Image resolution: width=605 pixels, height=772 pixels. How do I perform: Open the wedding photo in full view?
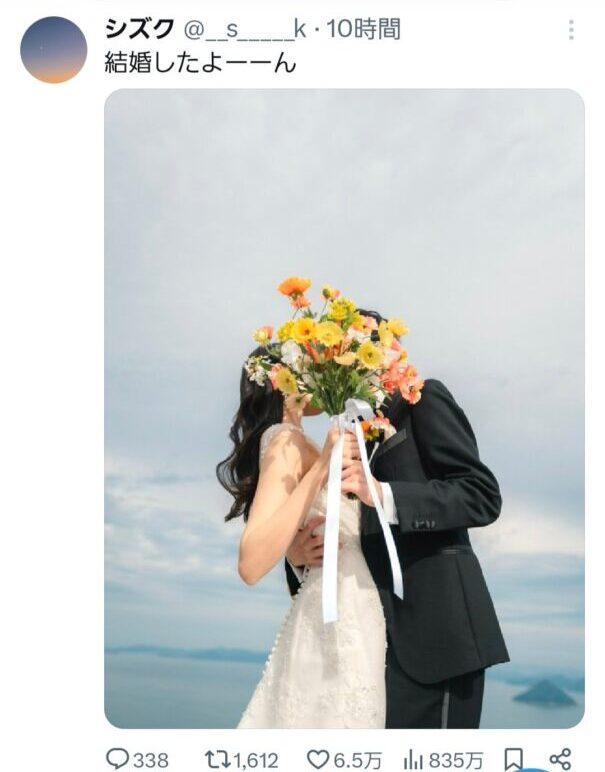pyautogui.click(x=344, y=408)
